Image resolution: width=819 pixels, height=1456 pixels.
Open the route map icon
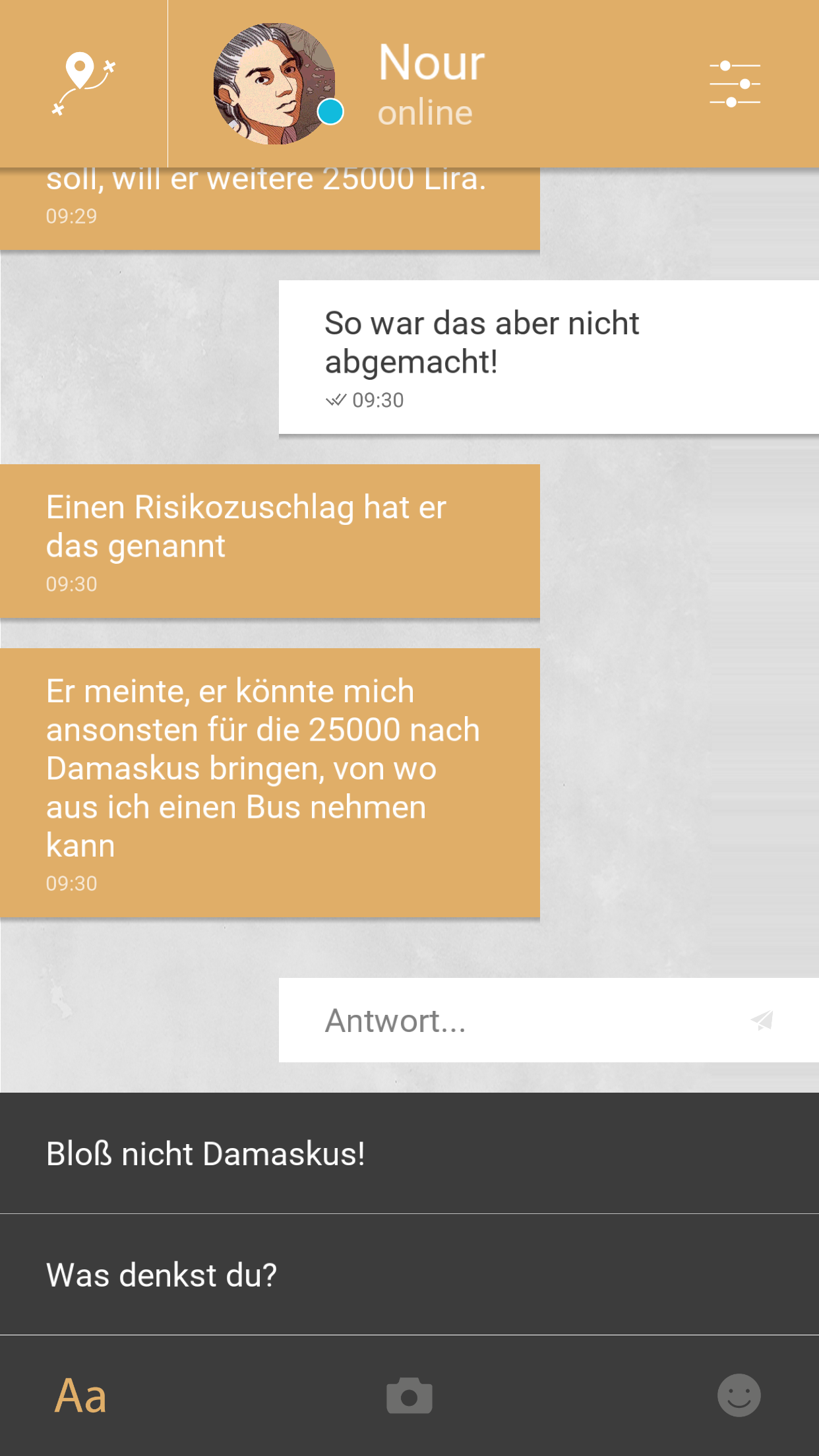tap(83, 84)
